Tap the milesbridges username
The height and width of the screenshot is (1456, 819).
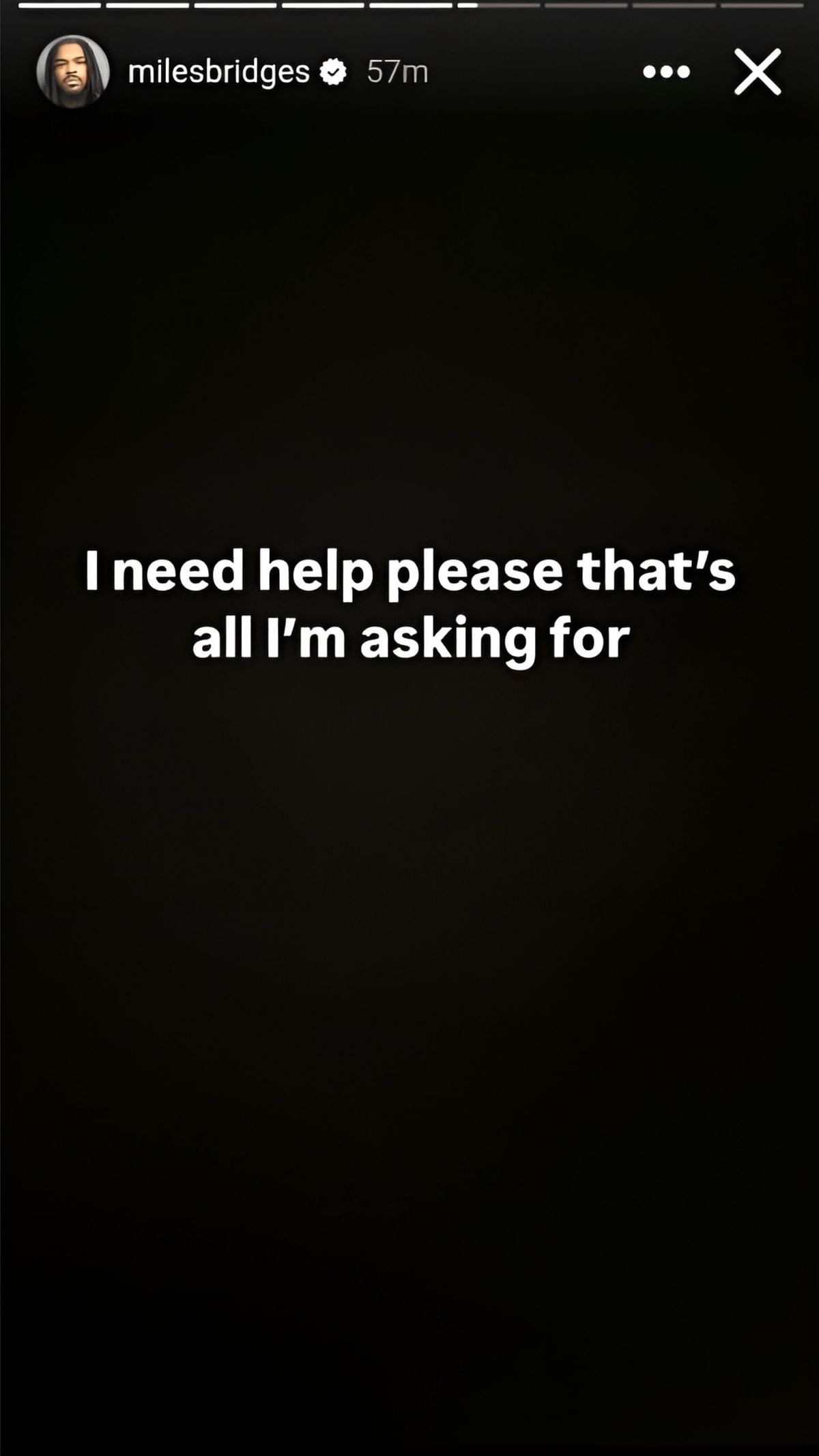tap(218, 72)
